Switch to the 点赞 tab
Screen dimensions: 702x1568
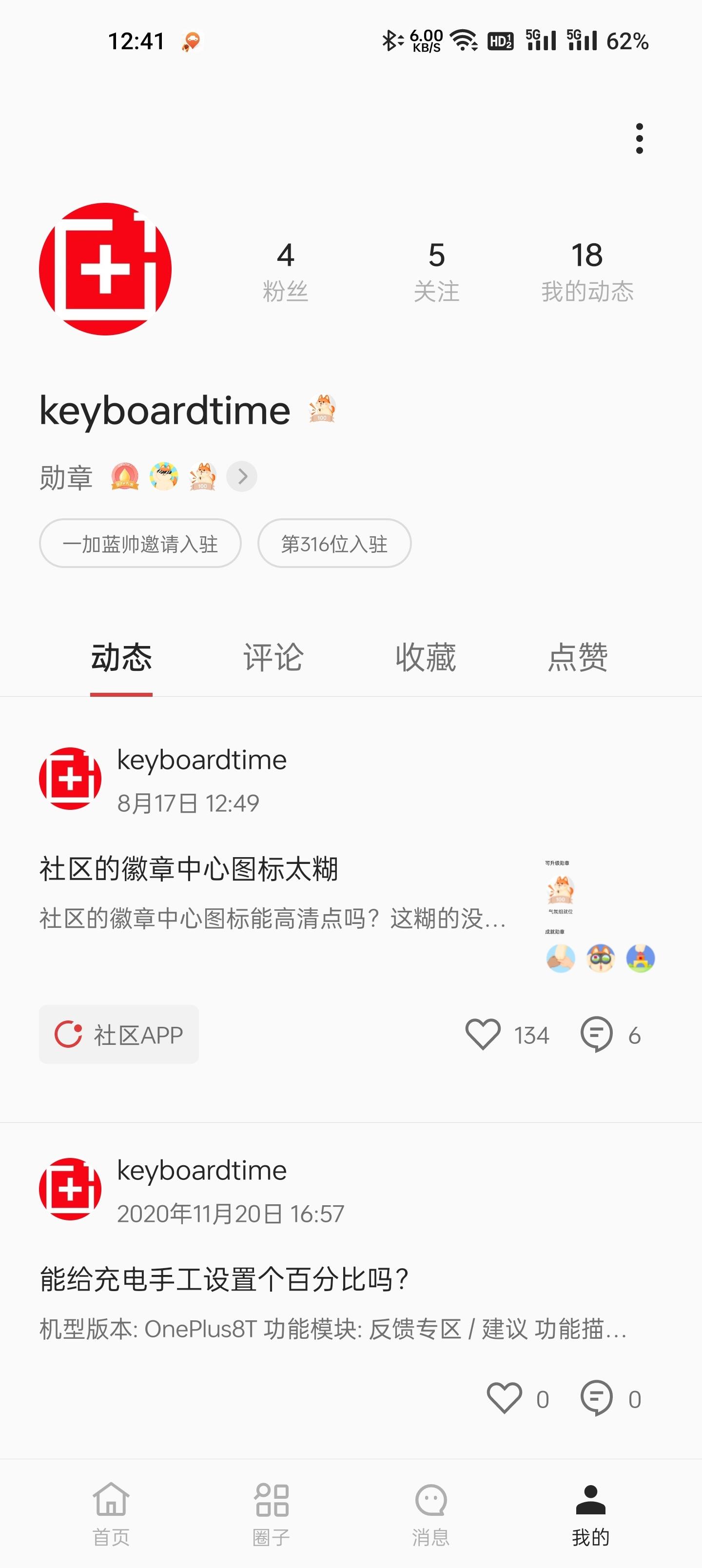577,657
